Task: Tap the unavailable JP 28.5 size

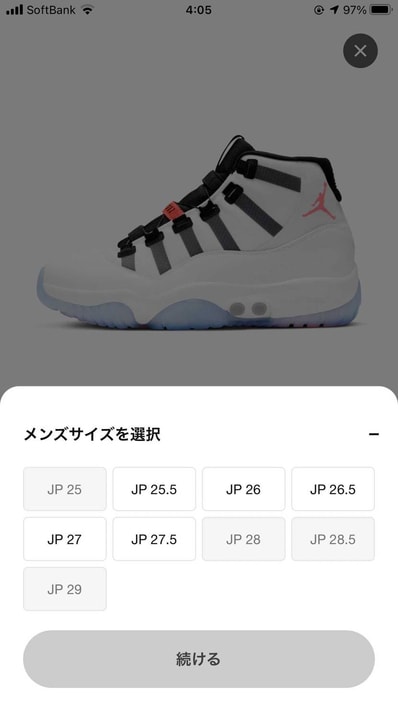Action: [x=333, y=539]
